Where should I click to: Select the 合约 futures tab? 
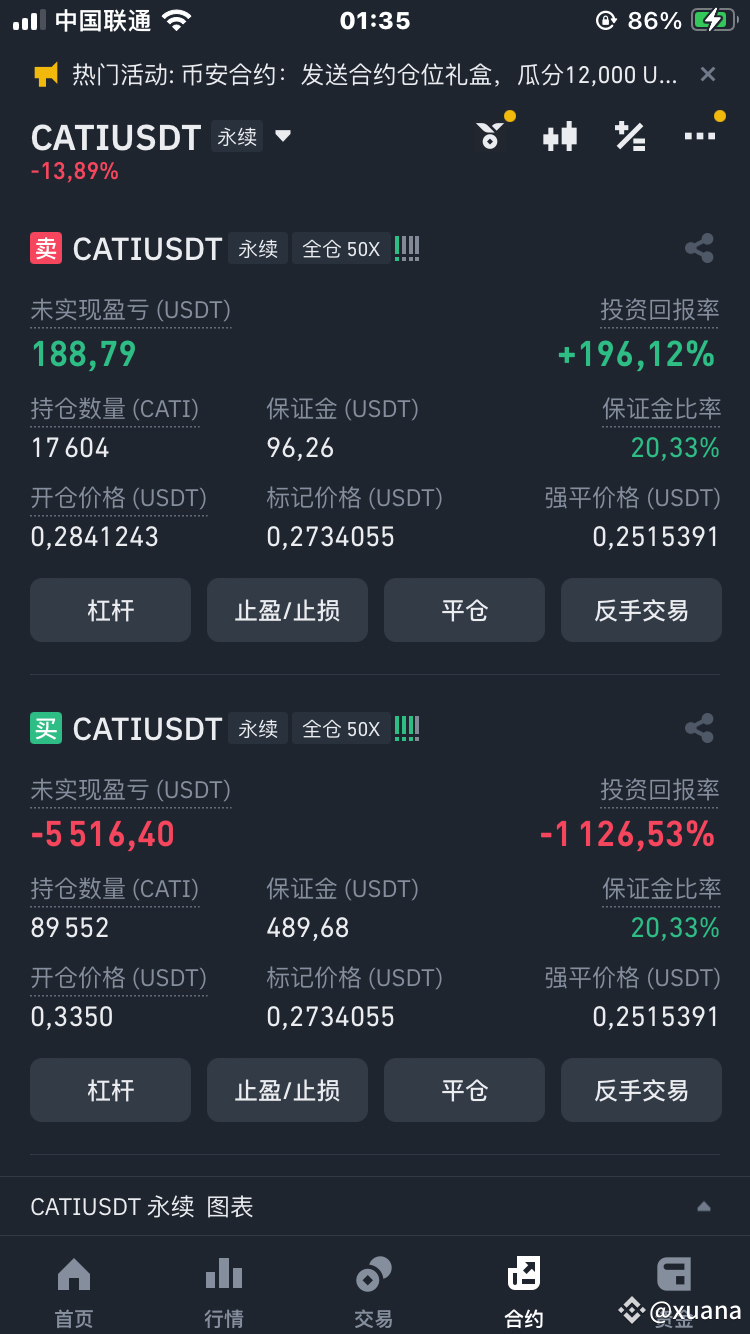click(x=524, y=1285)
